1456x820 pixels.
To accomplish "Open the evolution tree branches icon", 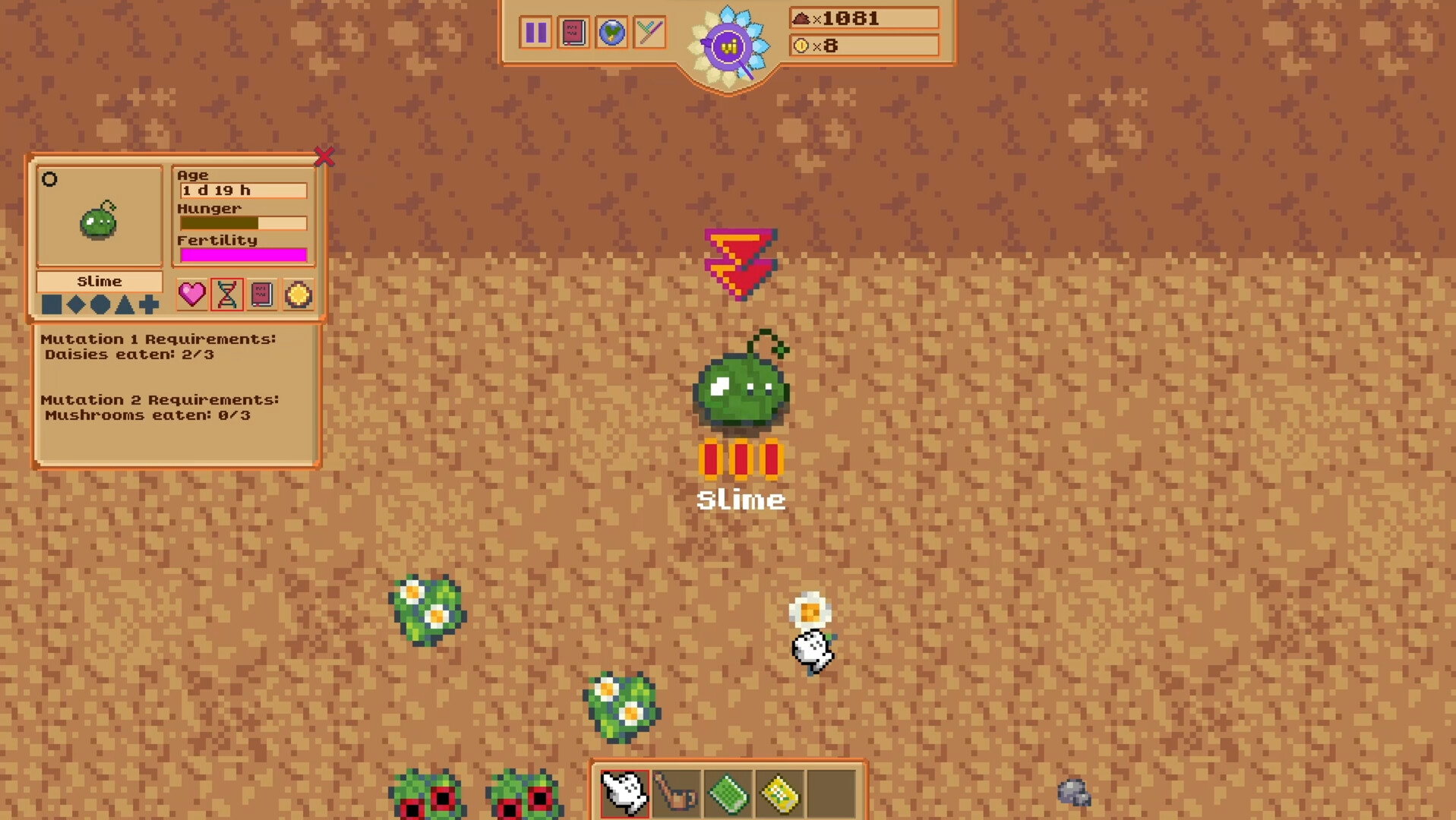I will coord(649,33).
